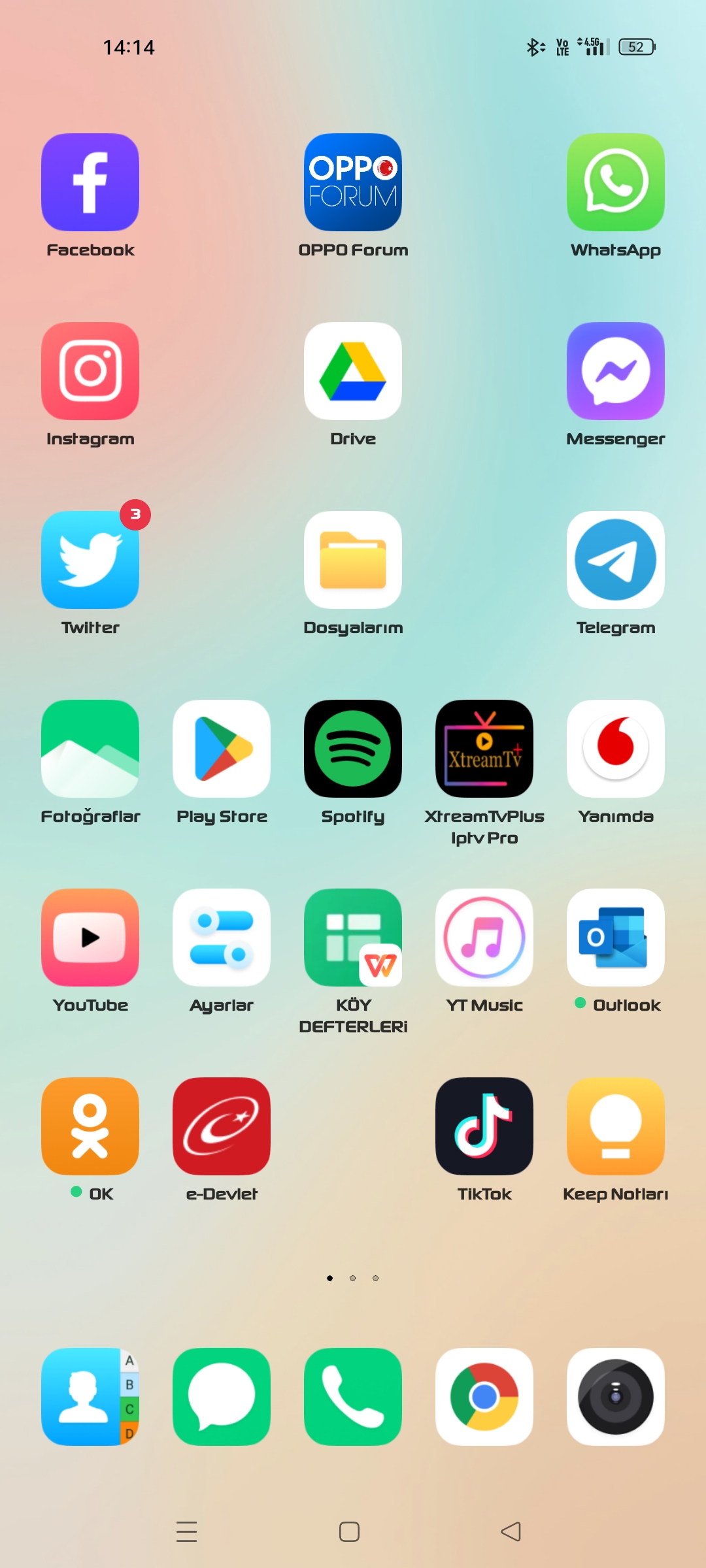The width and height of the screenshot is (706, 1568).
Task: Tap the recent apps navigation button
Action: tap(187, 1531)
